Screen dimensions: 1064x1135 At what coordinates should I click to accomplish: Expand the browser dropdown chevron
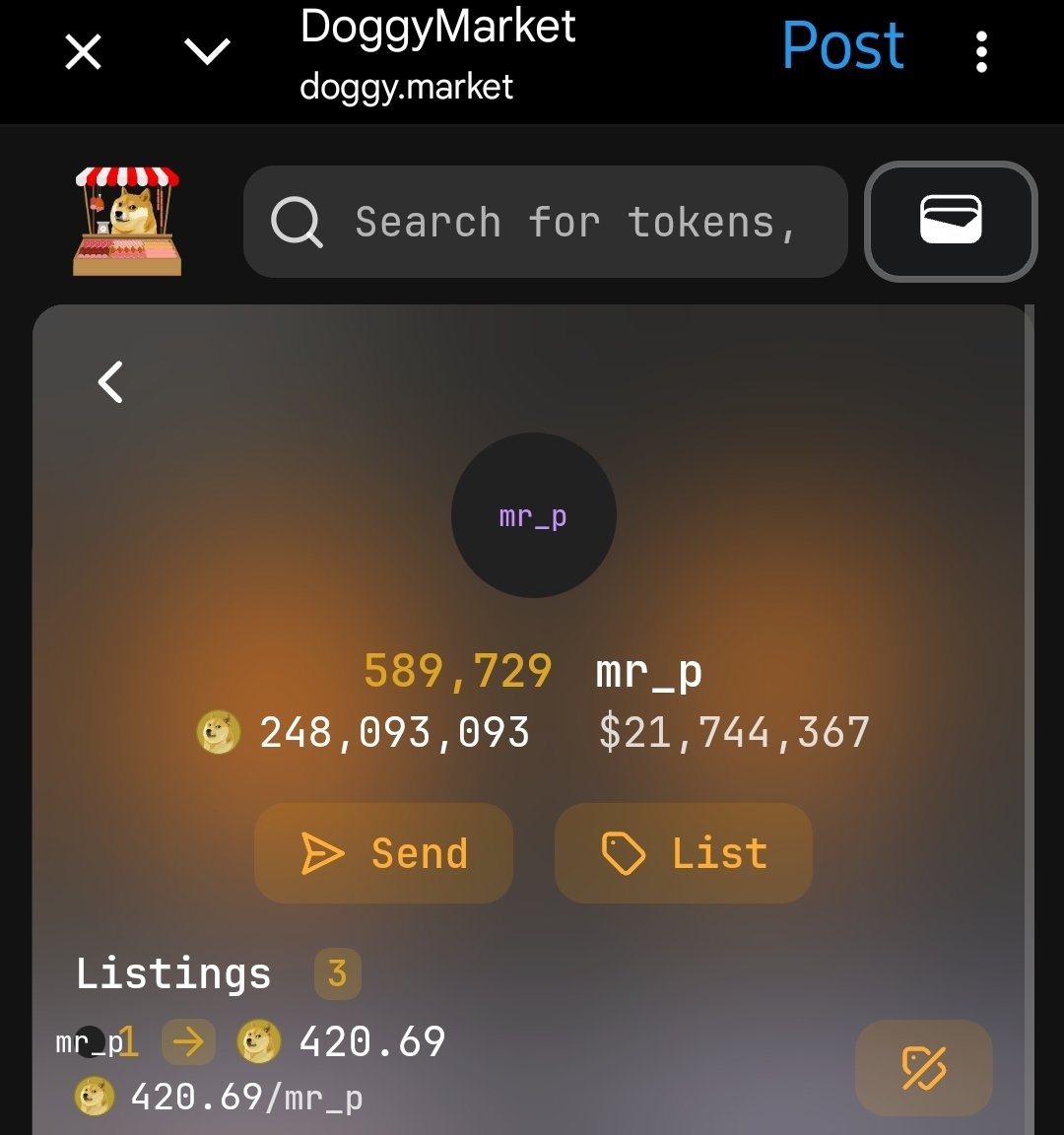[207, 51]
